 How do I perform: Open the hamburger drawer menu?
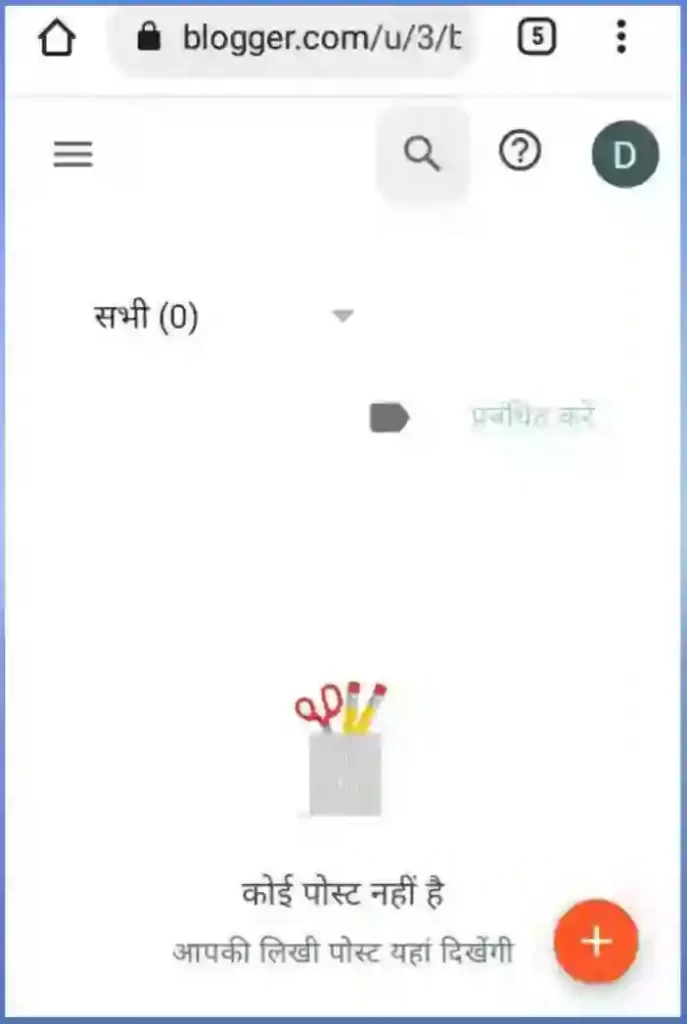point(73,154)
